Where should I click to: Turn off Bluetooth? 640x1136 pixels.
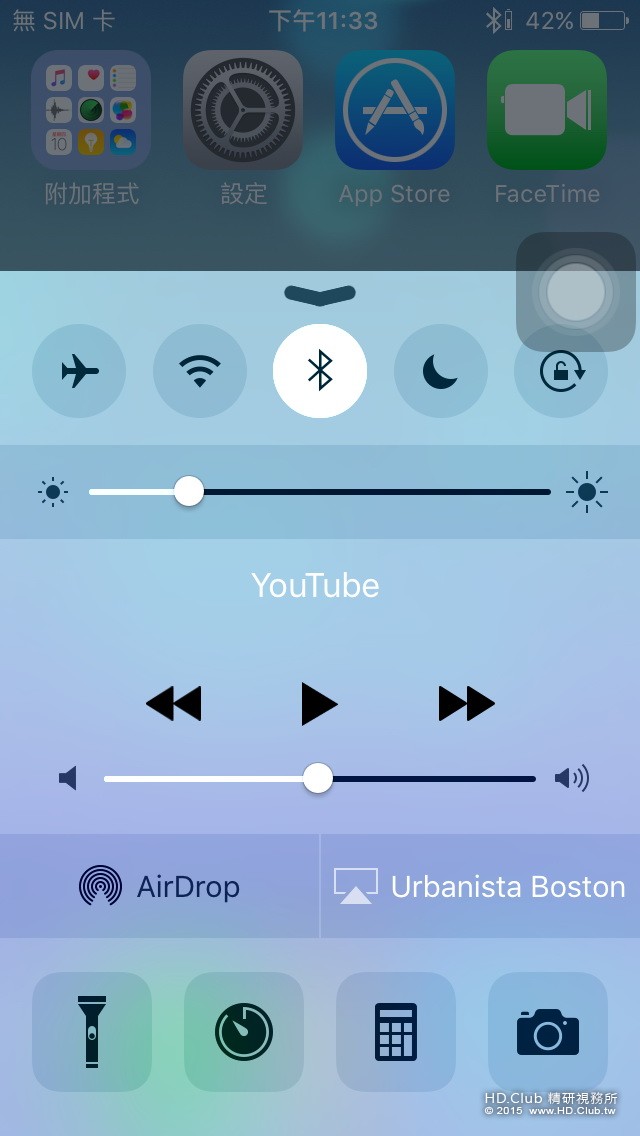[320, 371]
